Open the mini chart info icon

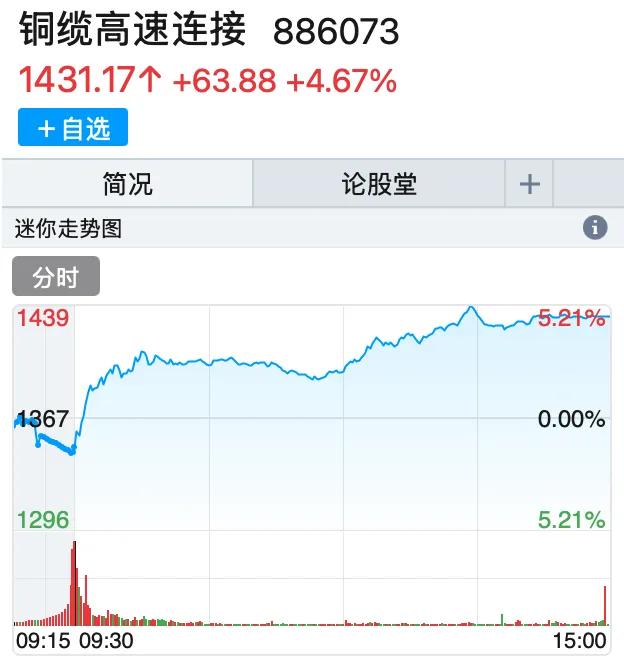[x=595, y=228]
